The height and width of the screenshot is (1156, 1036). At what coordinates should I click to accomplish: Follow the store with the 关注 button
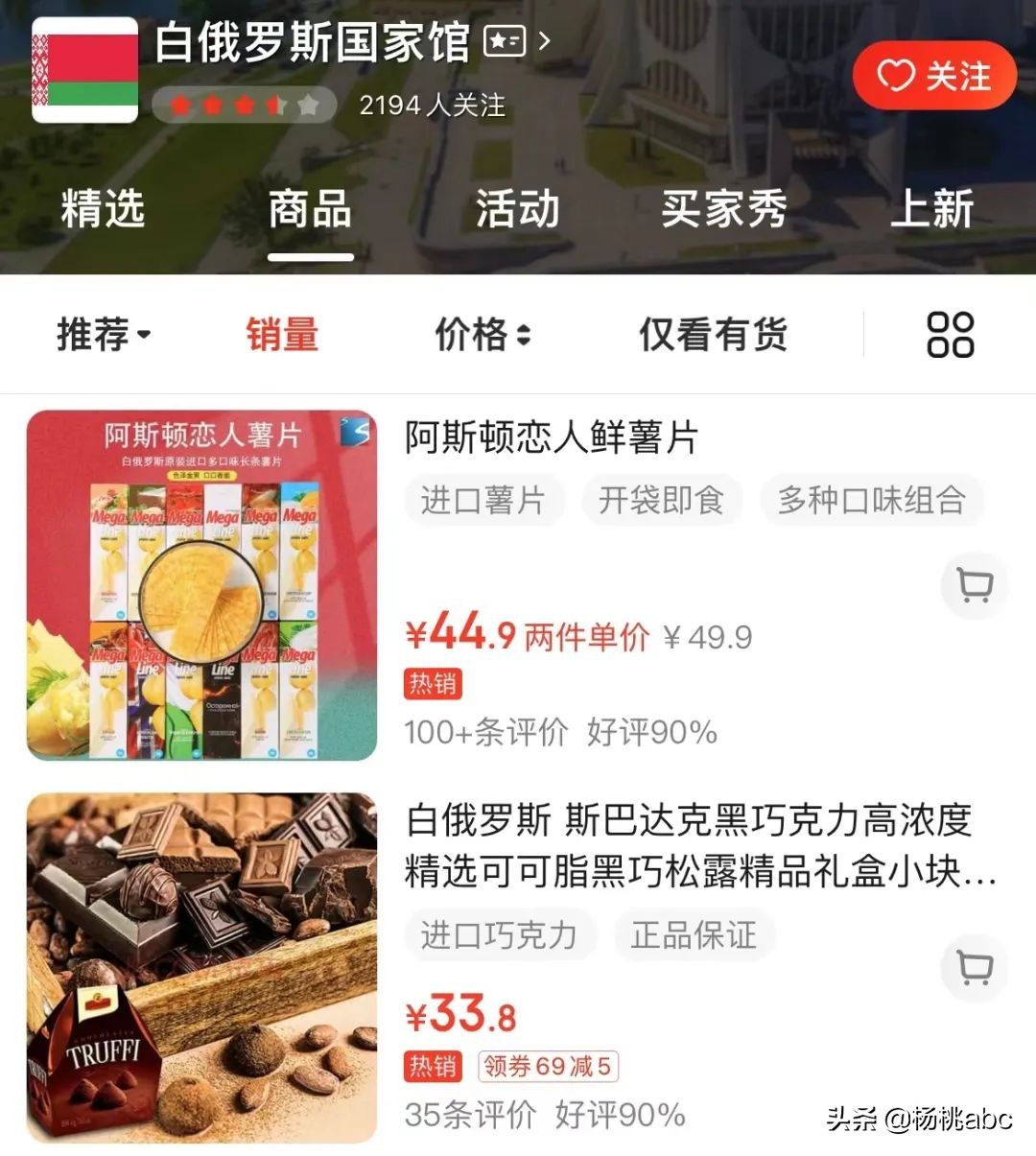click(934, 77)
